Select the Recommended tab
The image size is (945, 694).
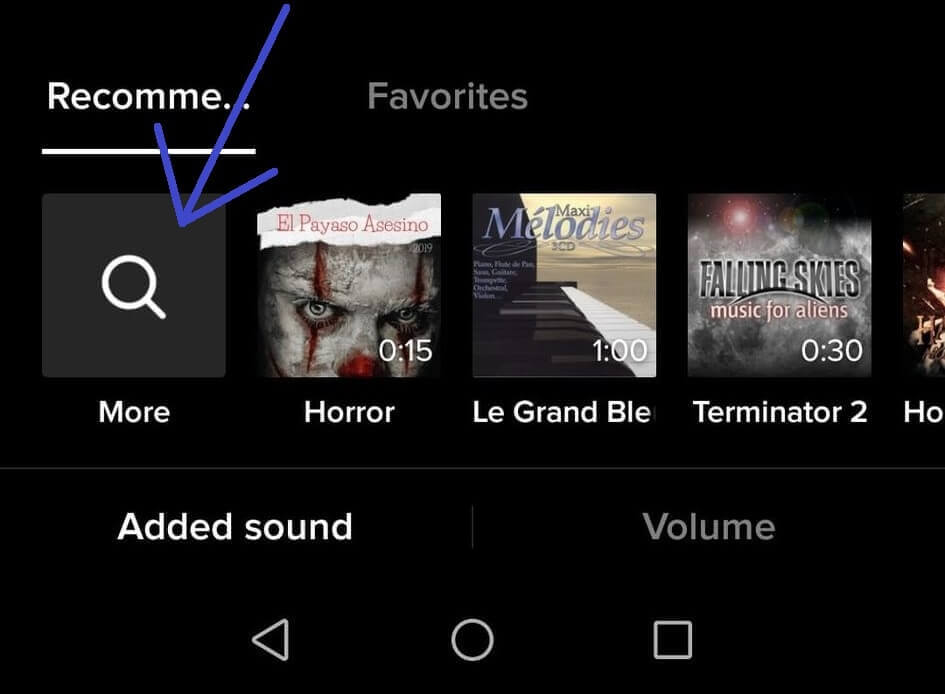pyautogui.click(x=148, y=97)
